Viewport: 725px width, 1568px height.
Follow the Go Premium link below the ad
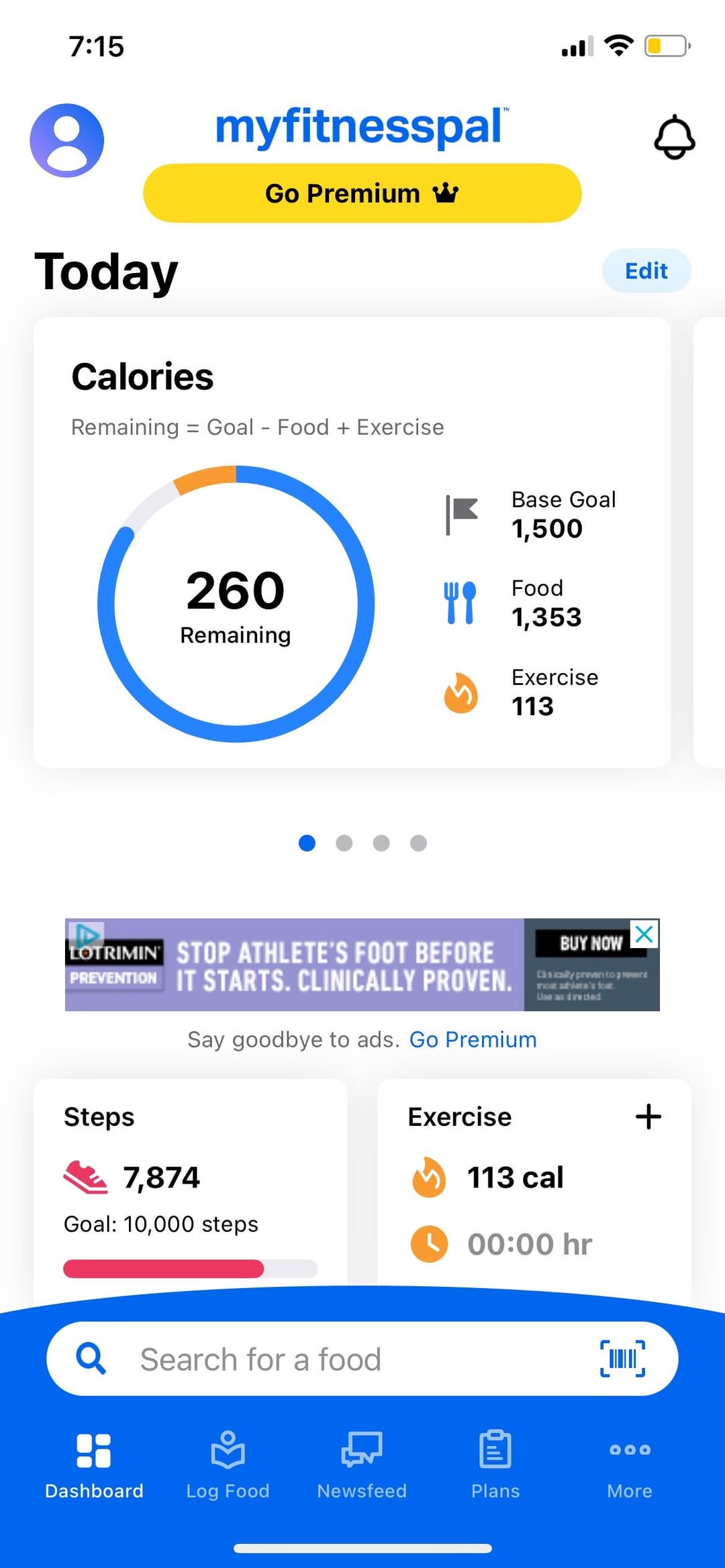[x=473, y=1039]
